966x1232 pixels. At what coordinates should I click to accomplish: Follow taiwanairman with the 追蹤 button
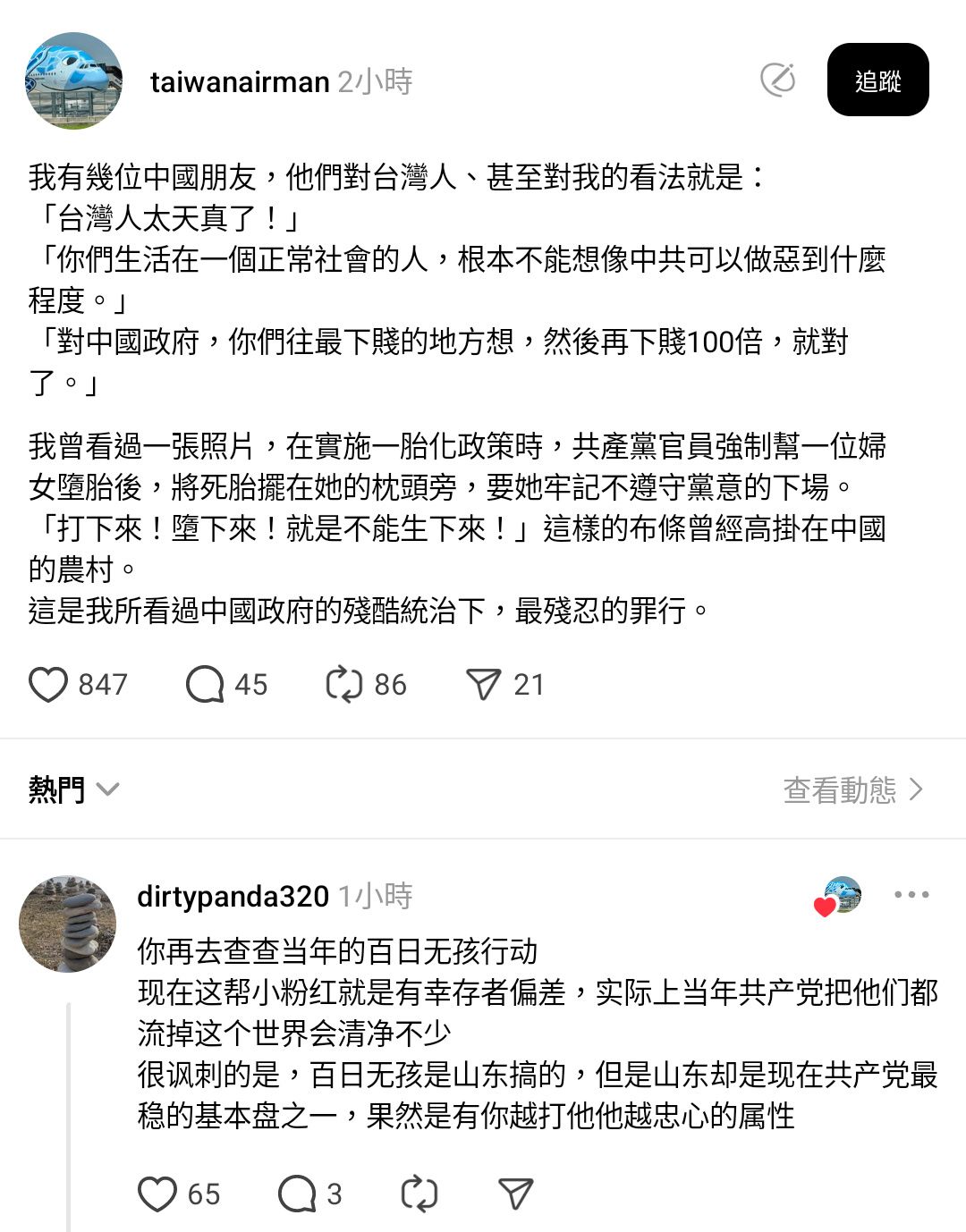(x=877, y=80)
